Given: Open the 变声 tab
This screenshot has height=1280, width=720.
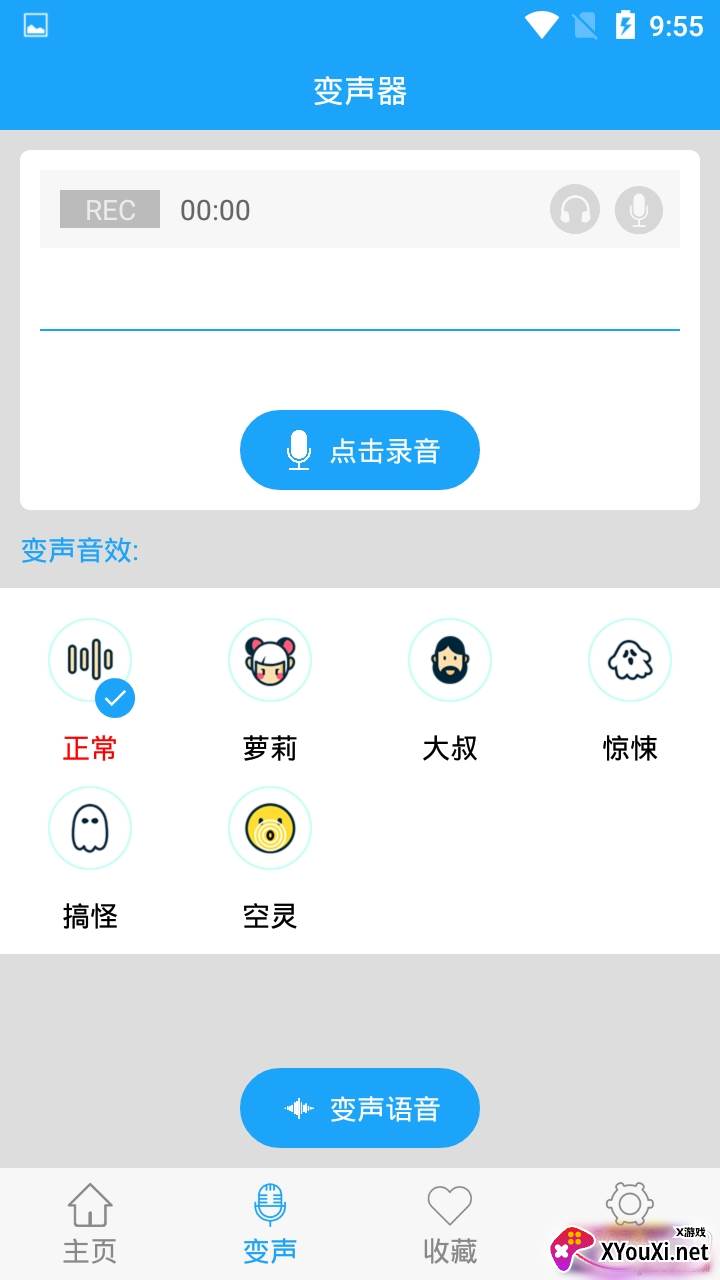Looking at the screenshot, I should pos(270,1223).
